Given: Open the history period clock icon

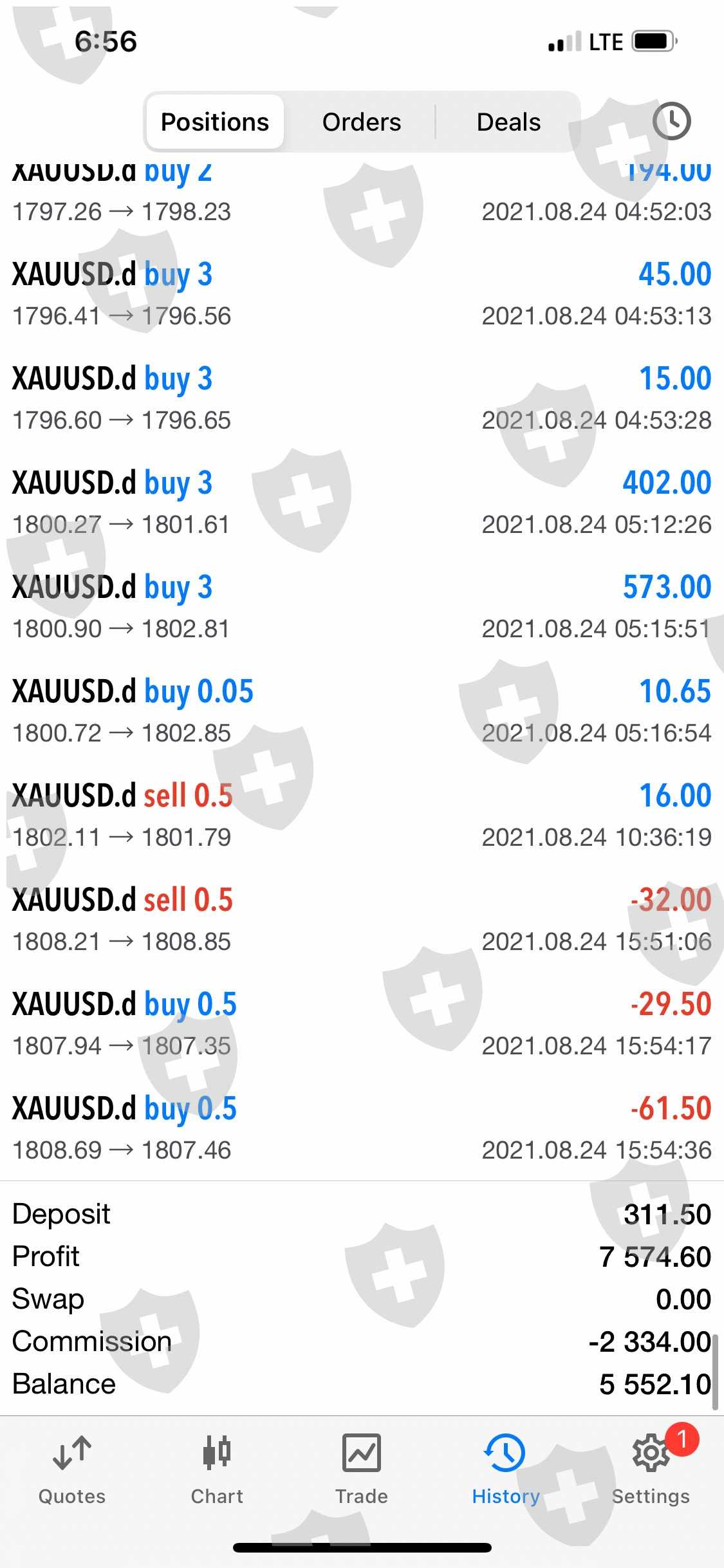Looking at the screenshot, I should pyautogui.click(x=671, y=121).
